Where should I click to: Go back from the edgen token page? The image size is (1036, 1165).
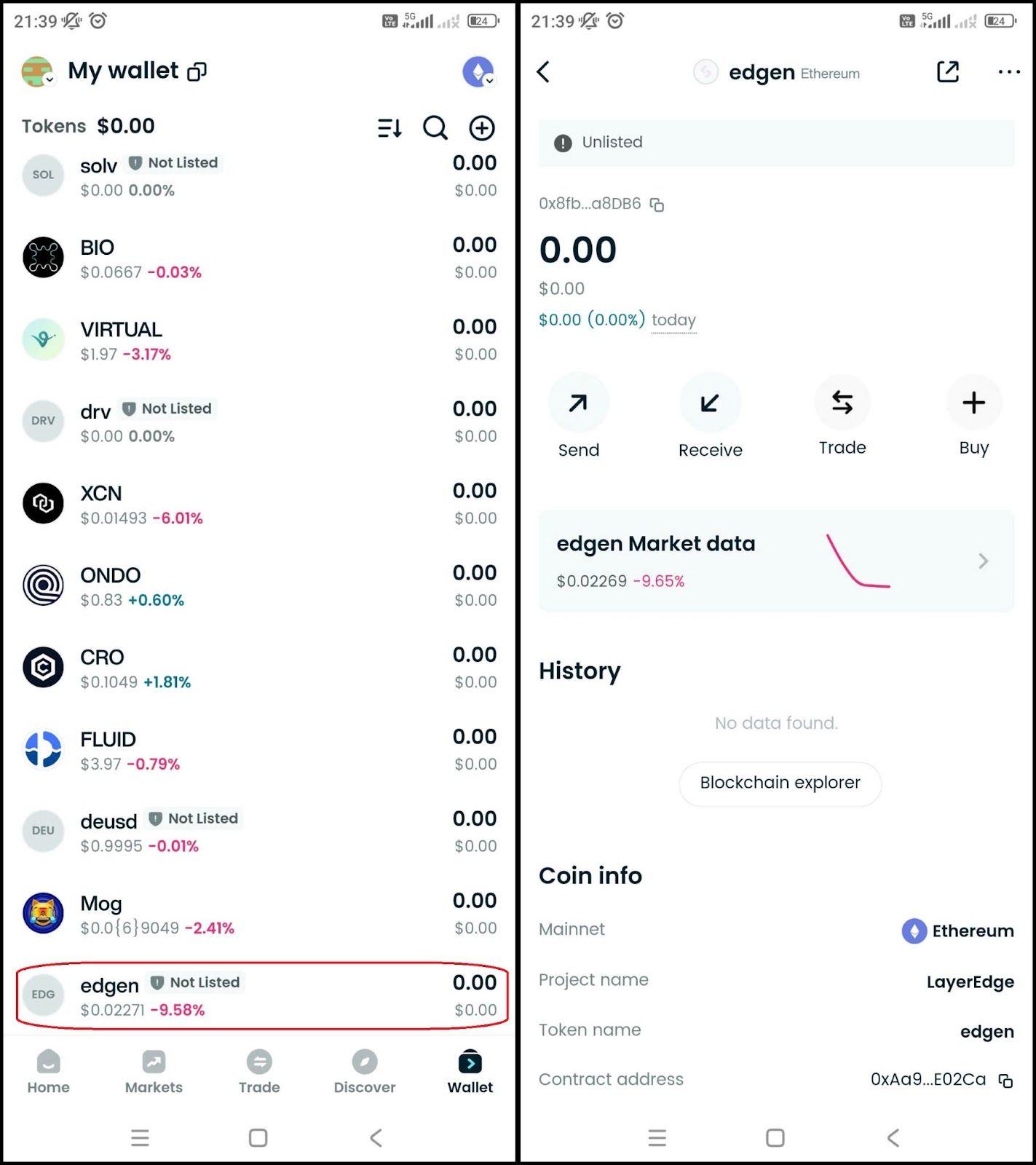[543, 72]
